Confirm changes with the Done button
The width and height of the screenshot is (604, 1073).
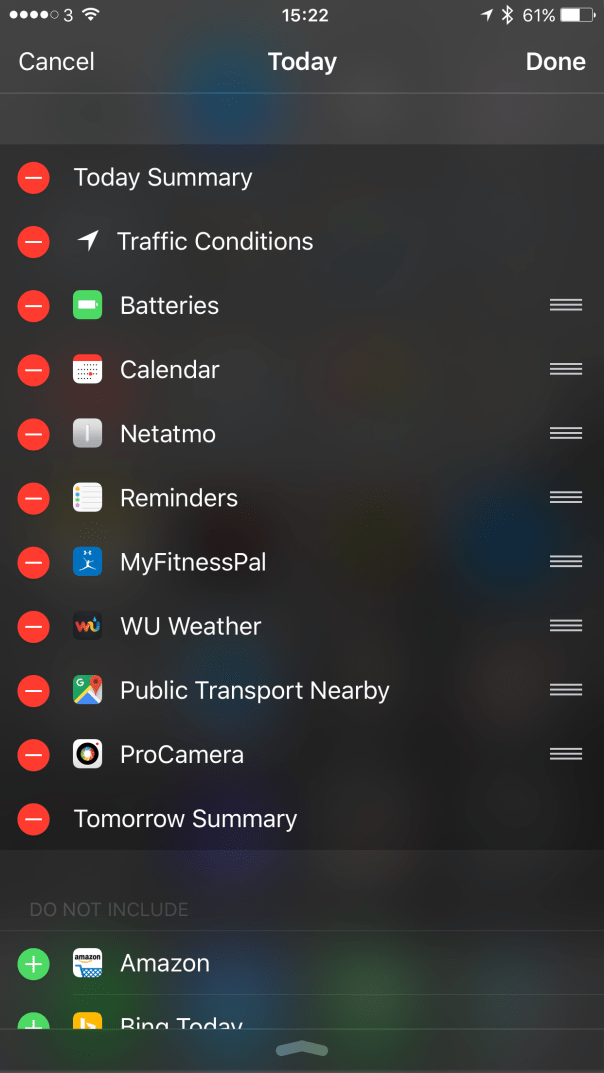point(555,62)
